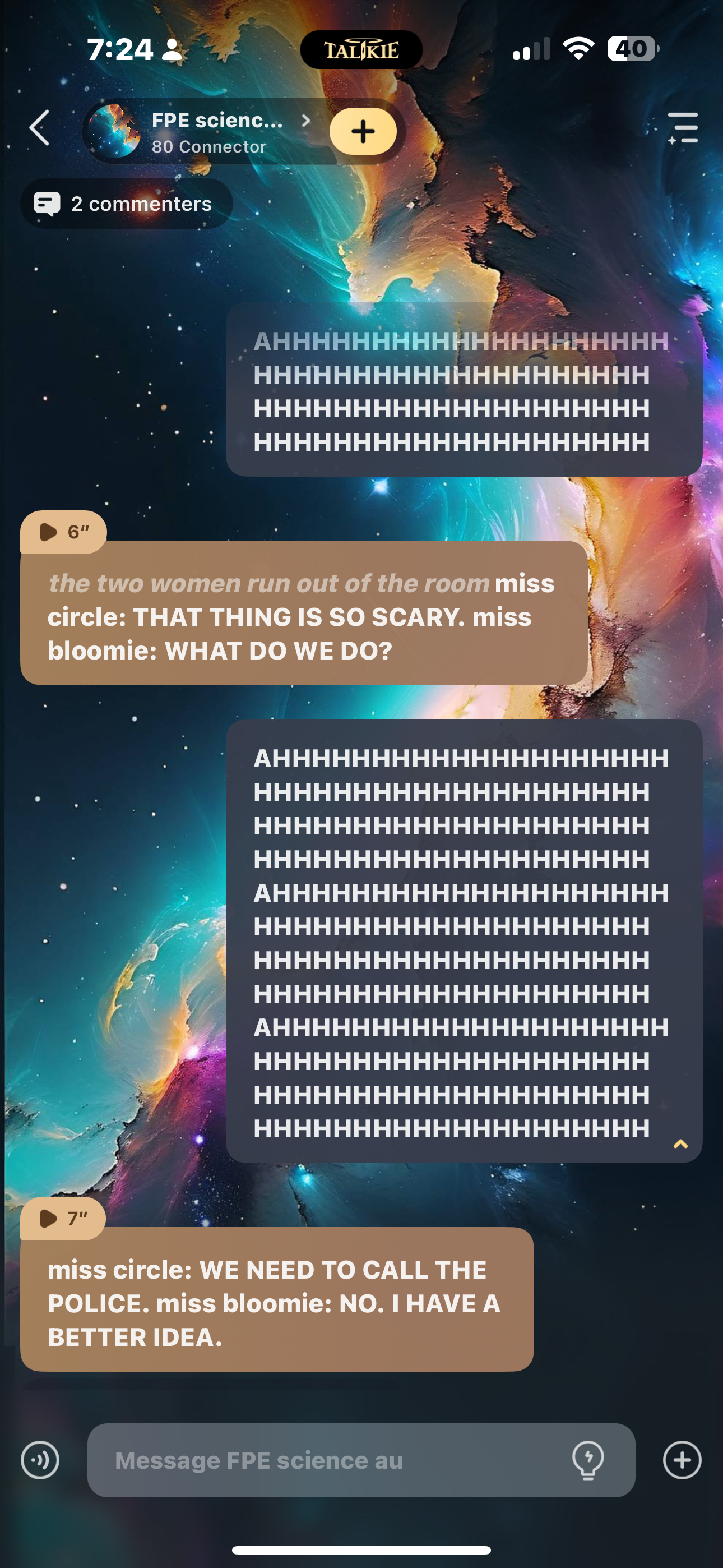Image resolution: width=723 pixels, height=1568 pixels.
Task: Play the 6-second voice message
Action: click(x=63, y=532)
